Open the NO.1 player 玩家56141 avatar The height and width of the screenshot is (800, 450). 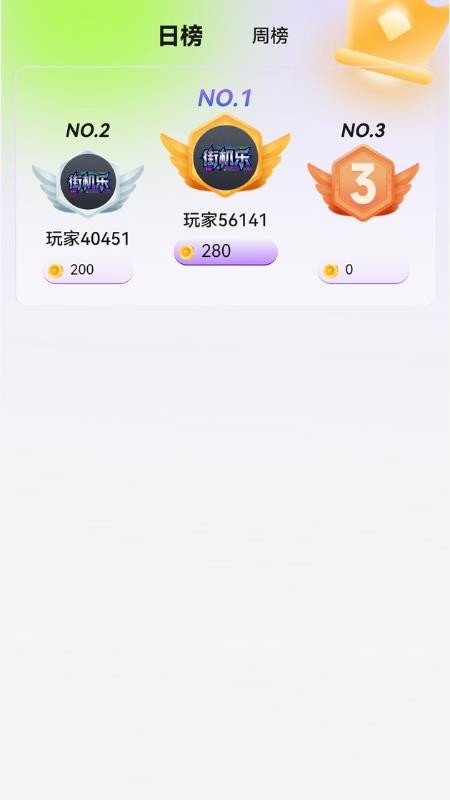click(226, 157)
